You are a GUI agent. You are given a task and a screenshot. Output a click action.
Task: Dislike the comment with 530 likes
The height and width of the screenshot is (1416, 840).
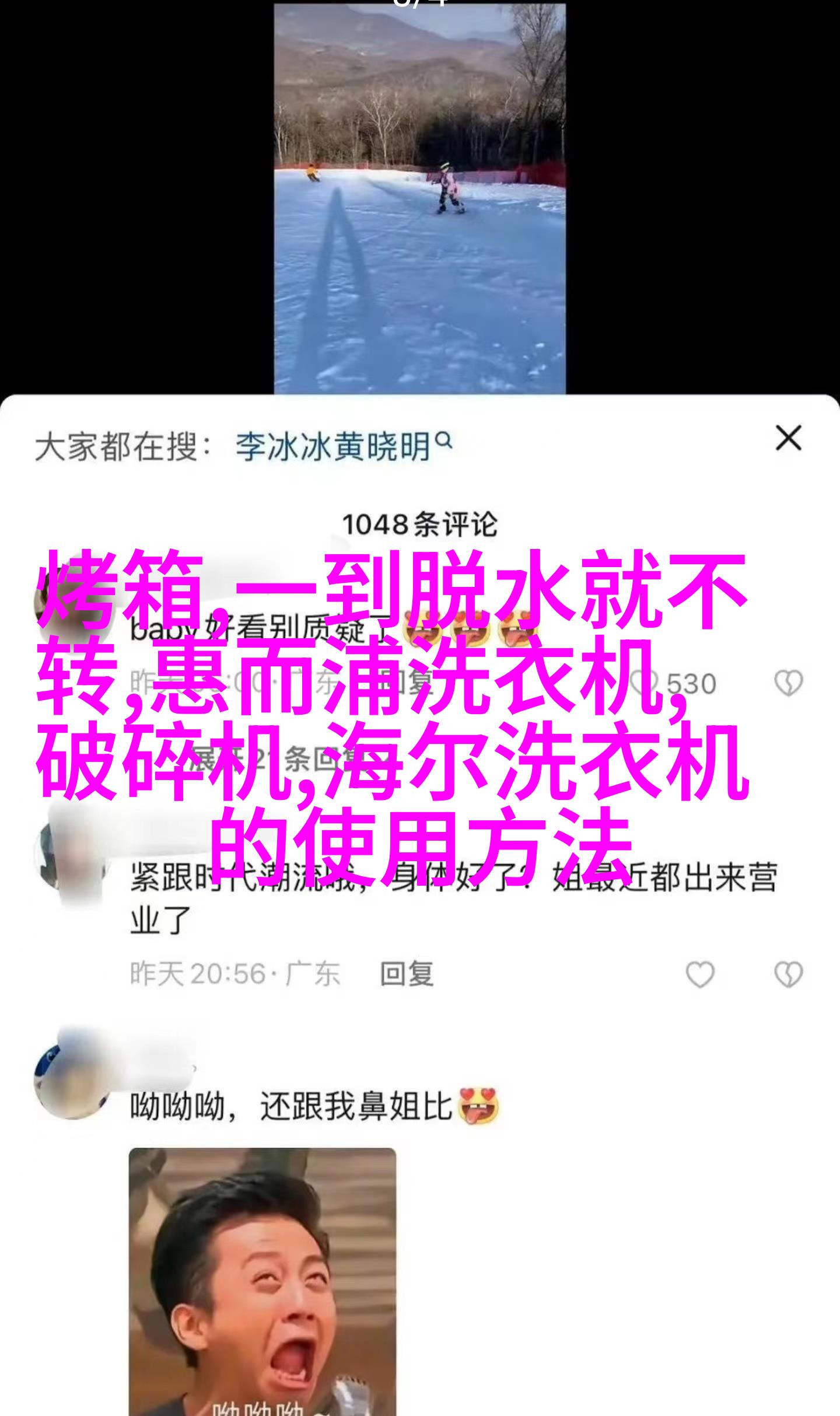coord(788,683)
